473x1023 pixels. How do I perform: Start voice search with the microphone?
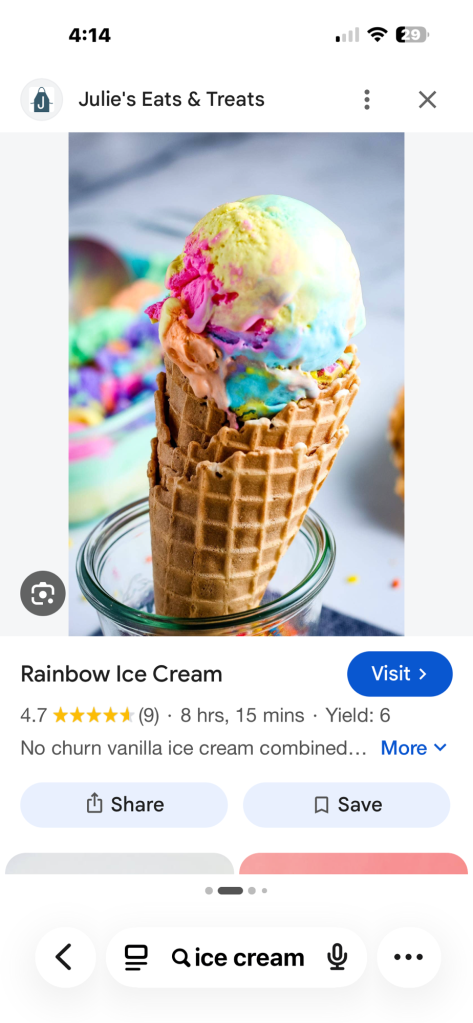[x=337, y=958]
